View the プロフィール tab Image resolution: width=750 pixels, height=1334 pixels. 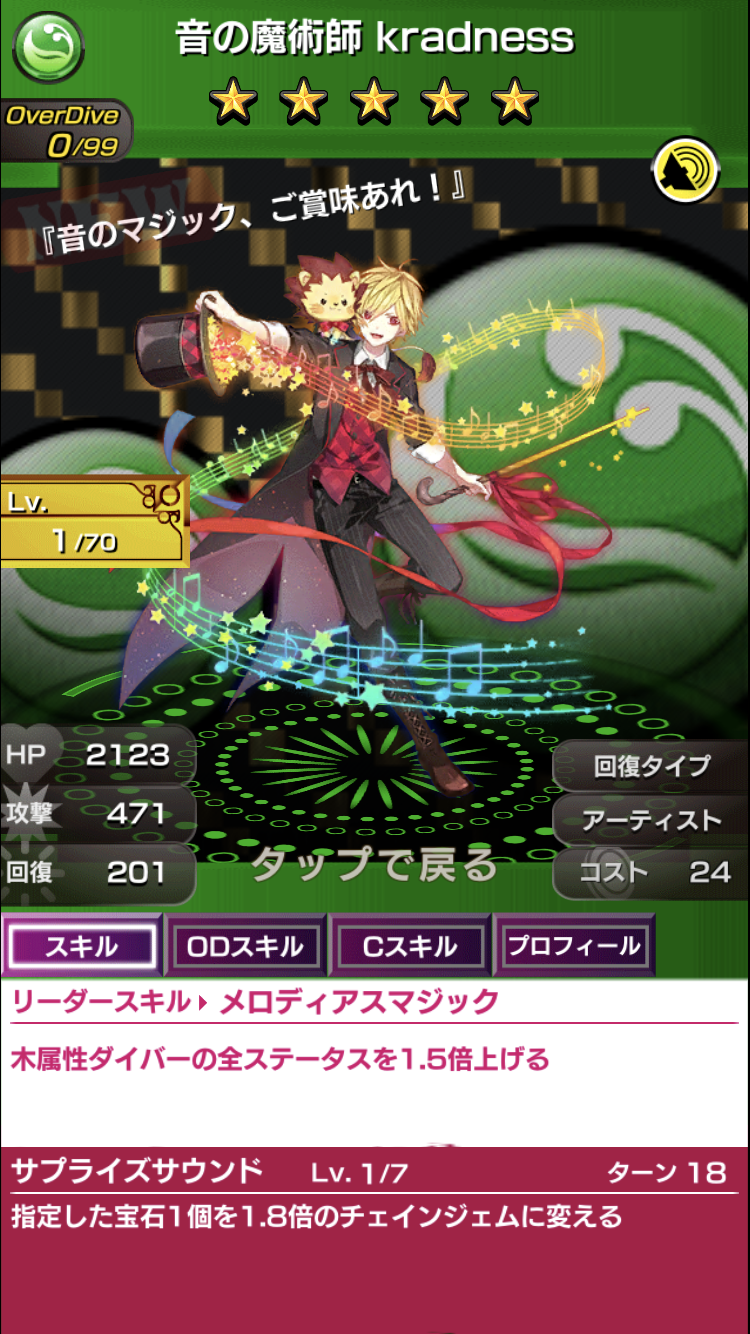(x=573, y=946)
